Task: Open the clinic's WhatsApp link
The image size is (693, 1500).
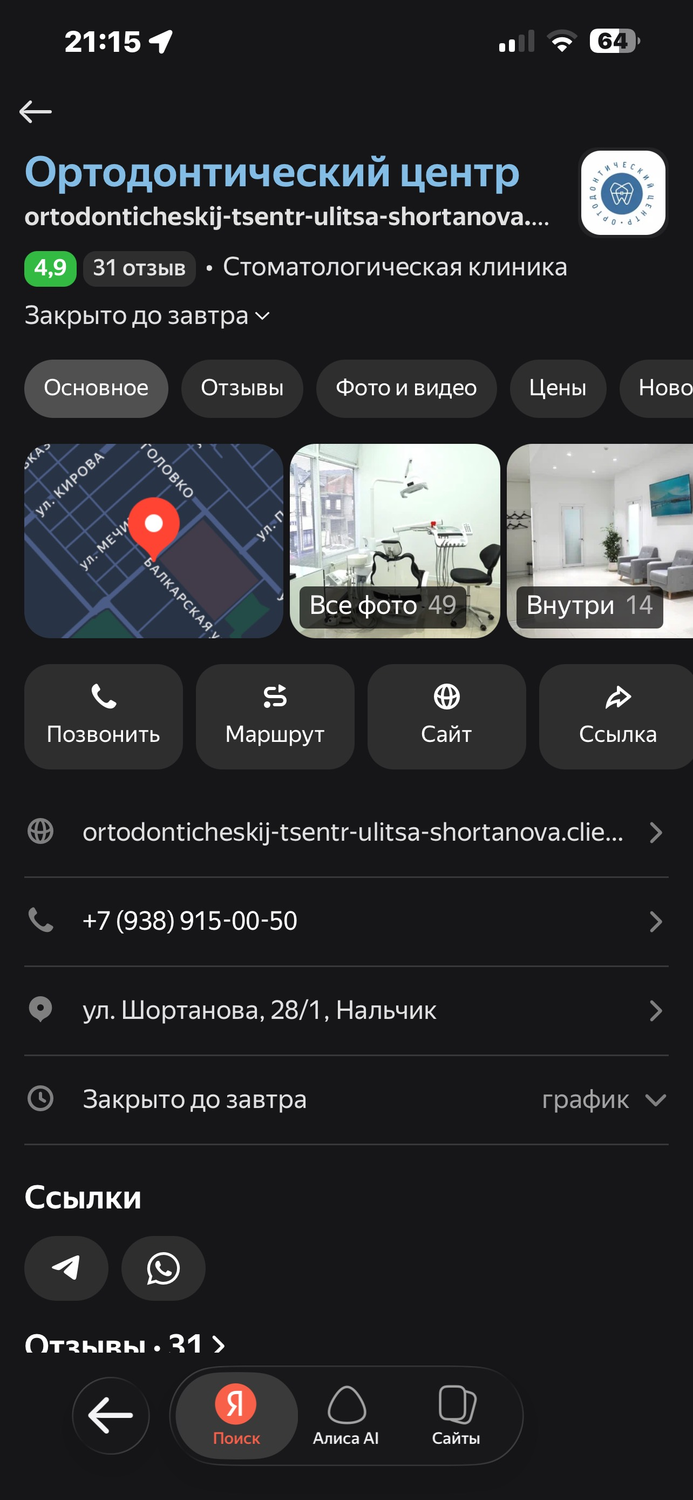Action: 163,1268
